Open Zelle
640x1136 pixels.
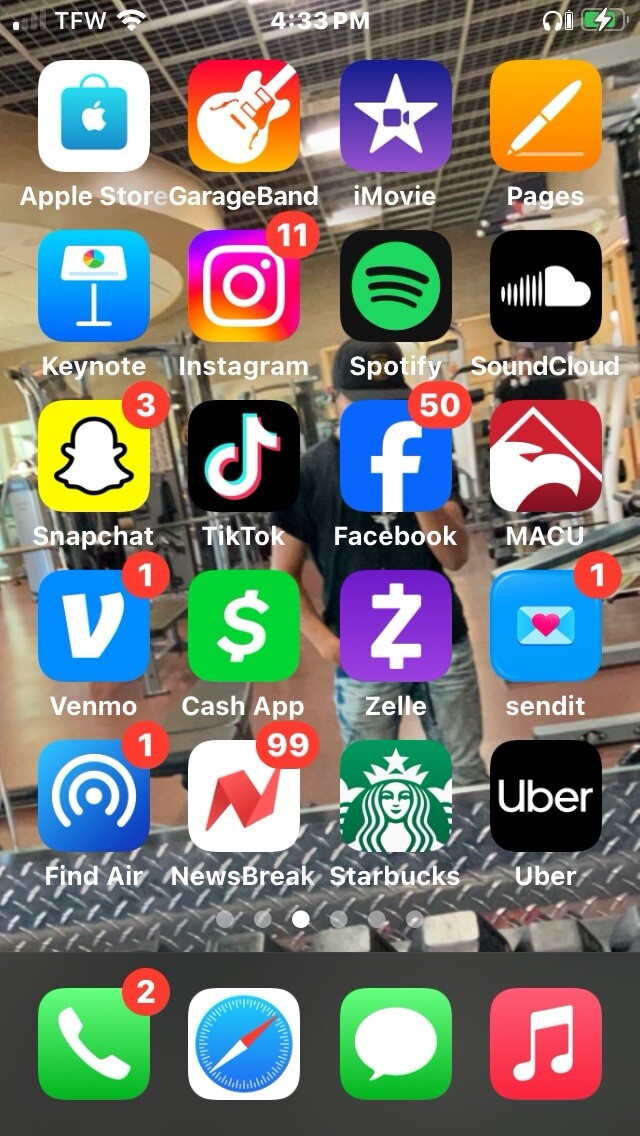tap(395, 625)
